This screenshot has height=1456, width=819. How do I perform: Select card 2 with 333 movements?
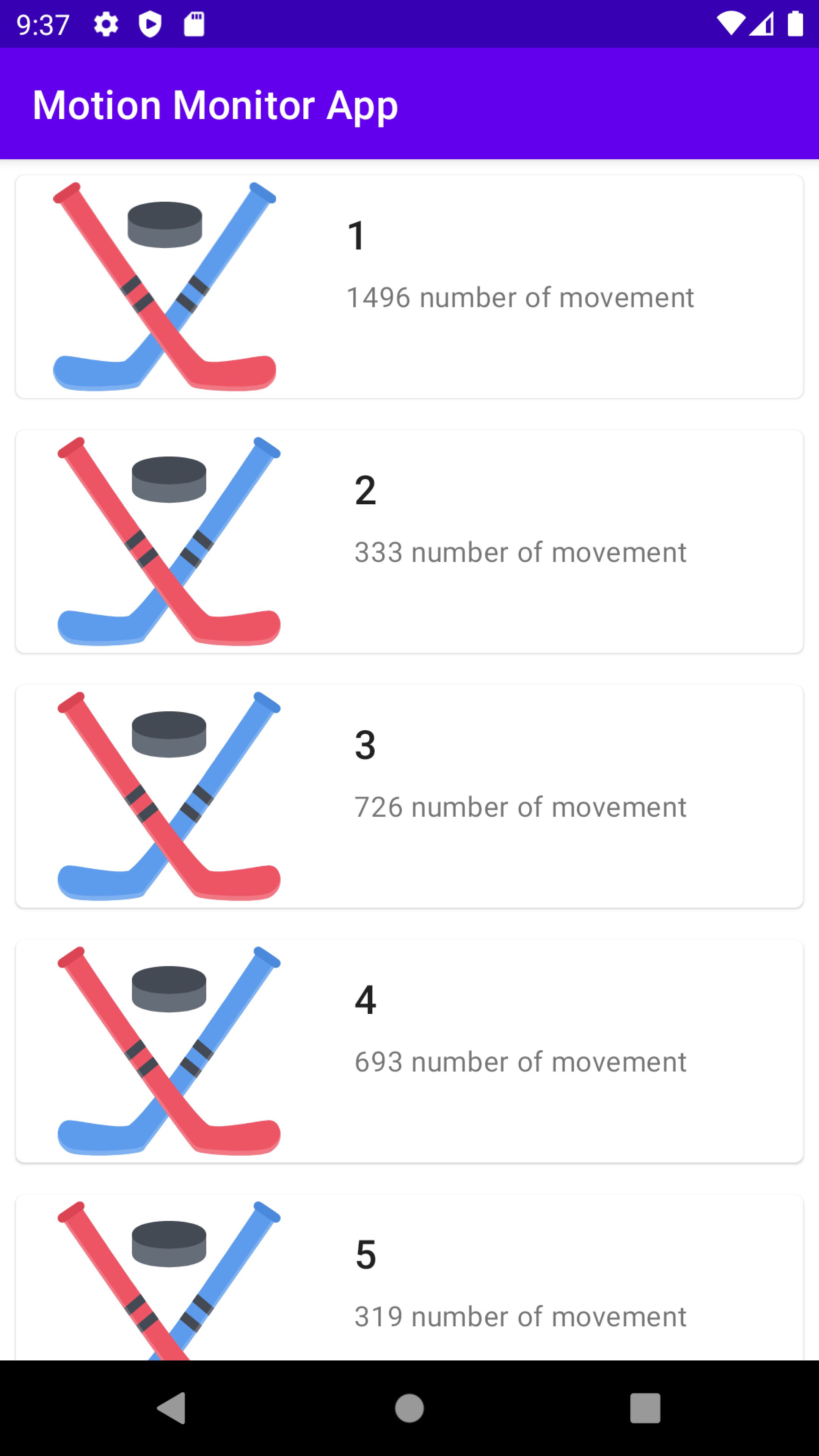pos(409,541)
